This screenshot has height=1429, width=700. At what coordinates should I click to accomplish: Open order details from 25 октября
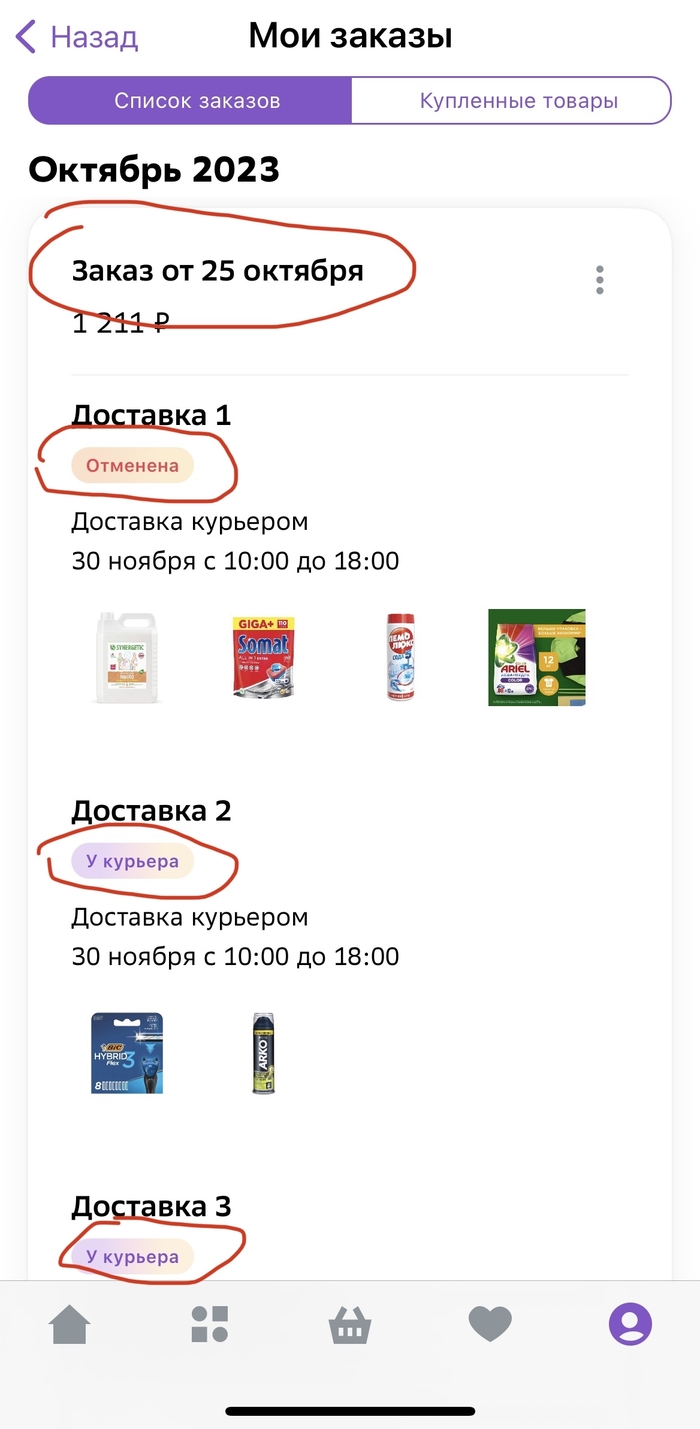pos(217,270)
